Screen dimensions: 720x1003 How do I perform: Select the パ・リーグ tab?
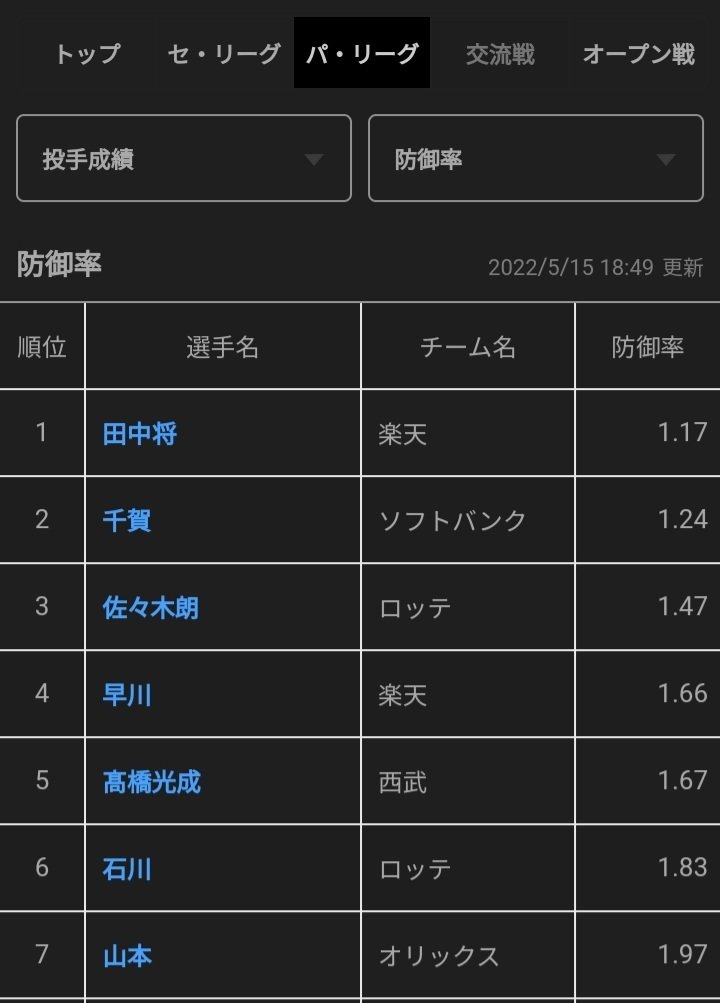click(362, 54)
